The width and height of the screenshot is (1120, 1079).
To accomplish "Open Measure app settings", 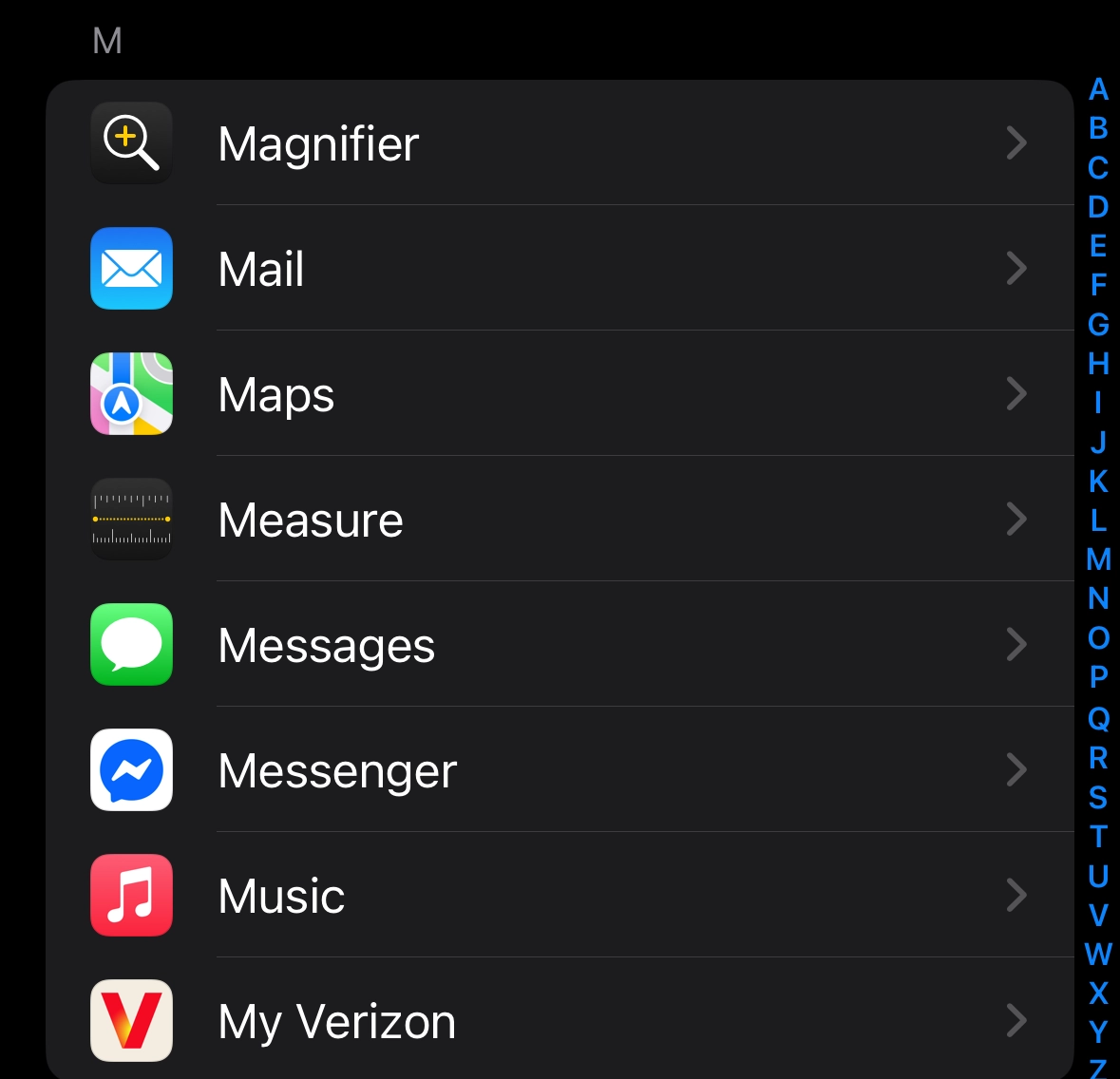I will click(559, 520).
